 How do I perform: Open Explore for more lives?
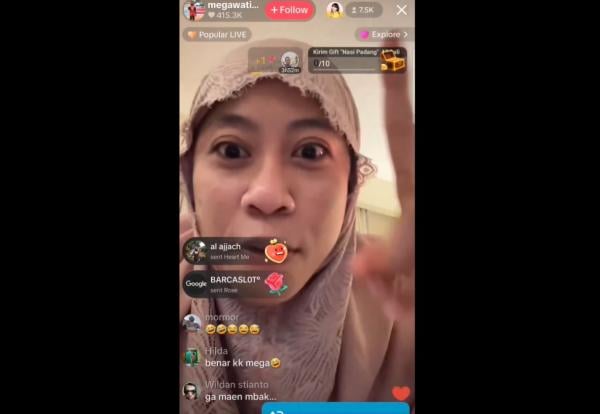pos(383,34)
